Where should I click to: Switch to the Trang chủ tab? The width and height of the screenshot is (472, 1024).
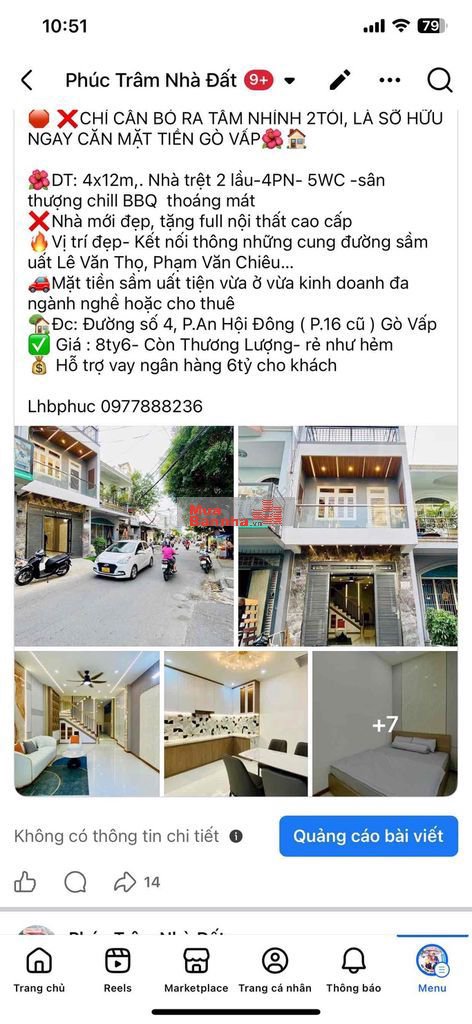[39, 970]
